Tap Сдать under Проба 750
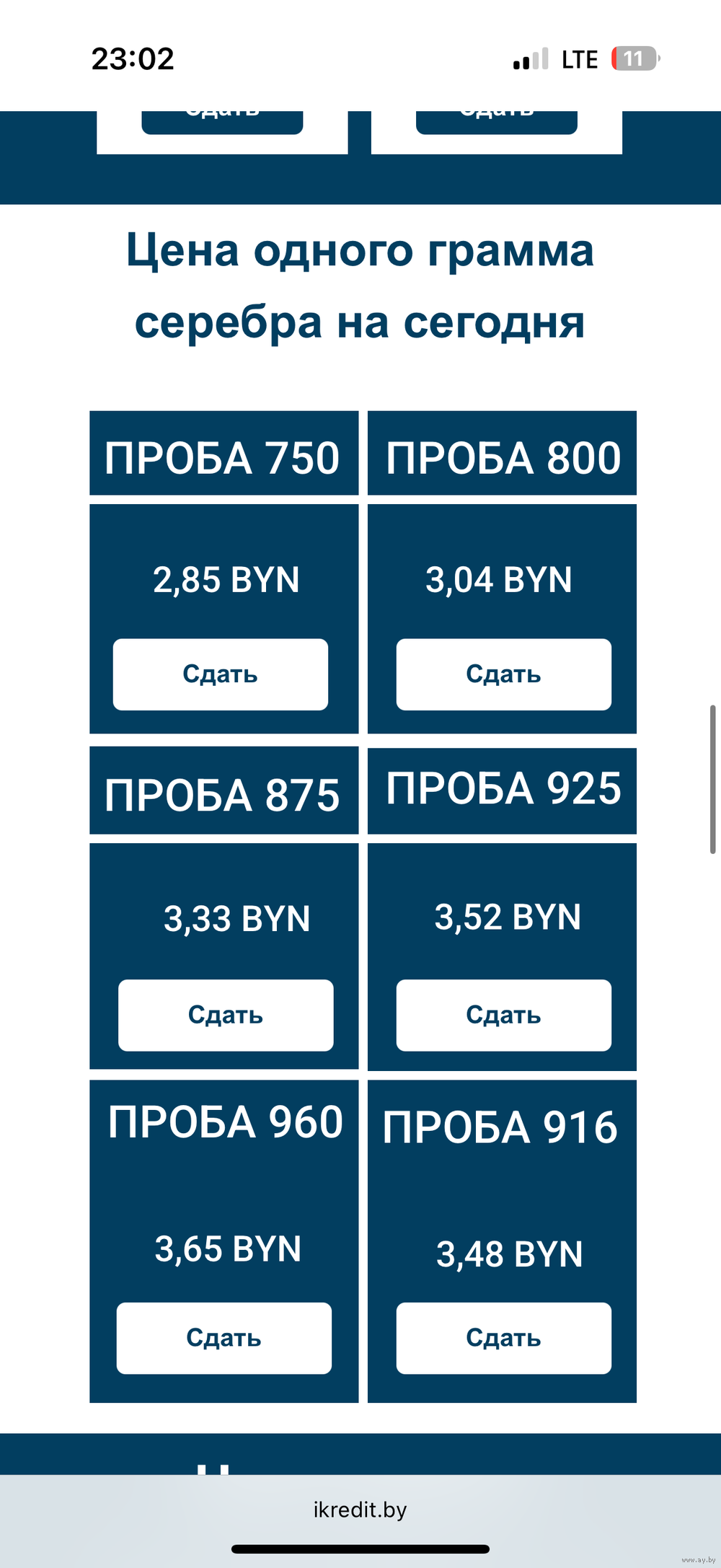 coord(220,674)
